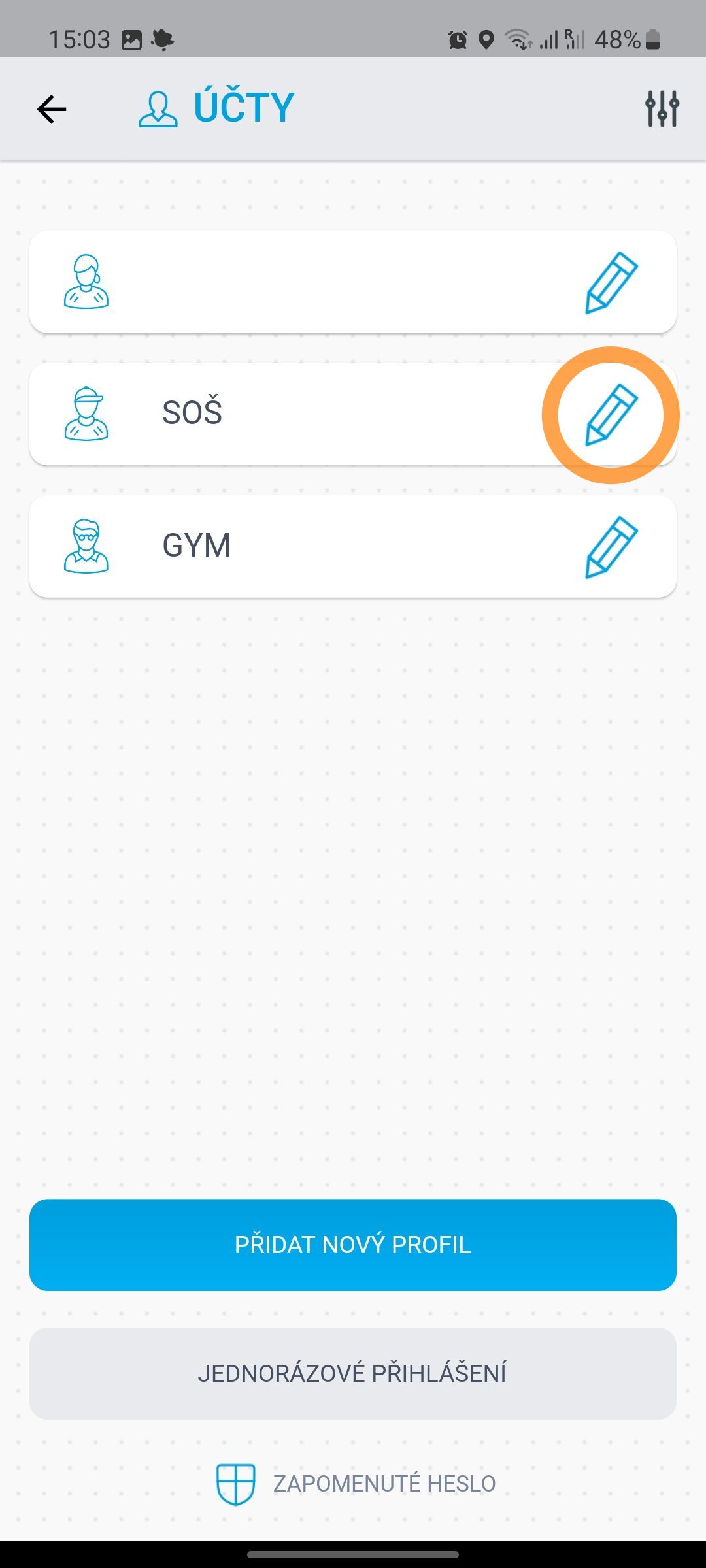Choose Jednorázové přihlášení
The width and height of the screenshot is (706, 1568).
click(353, 1373)
